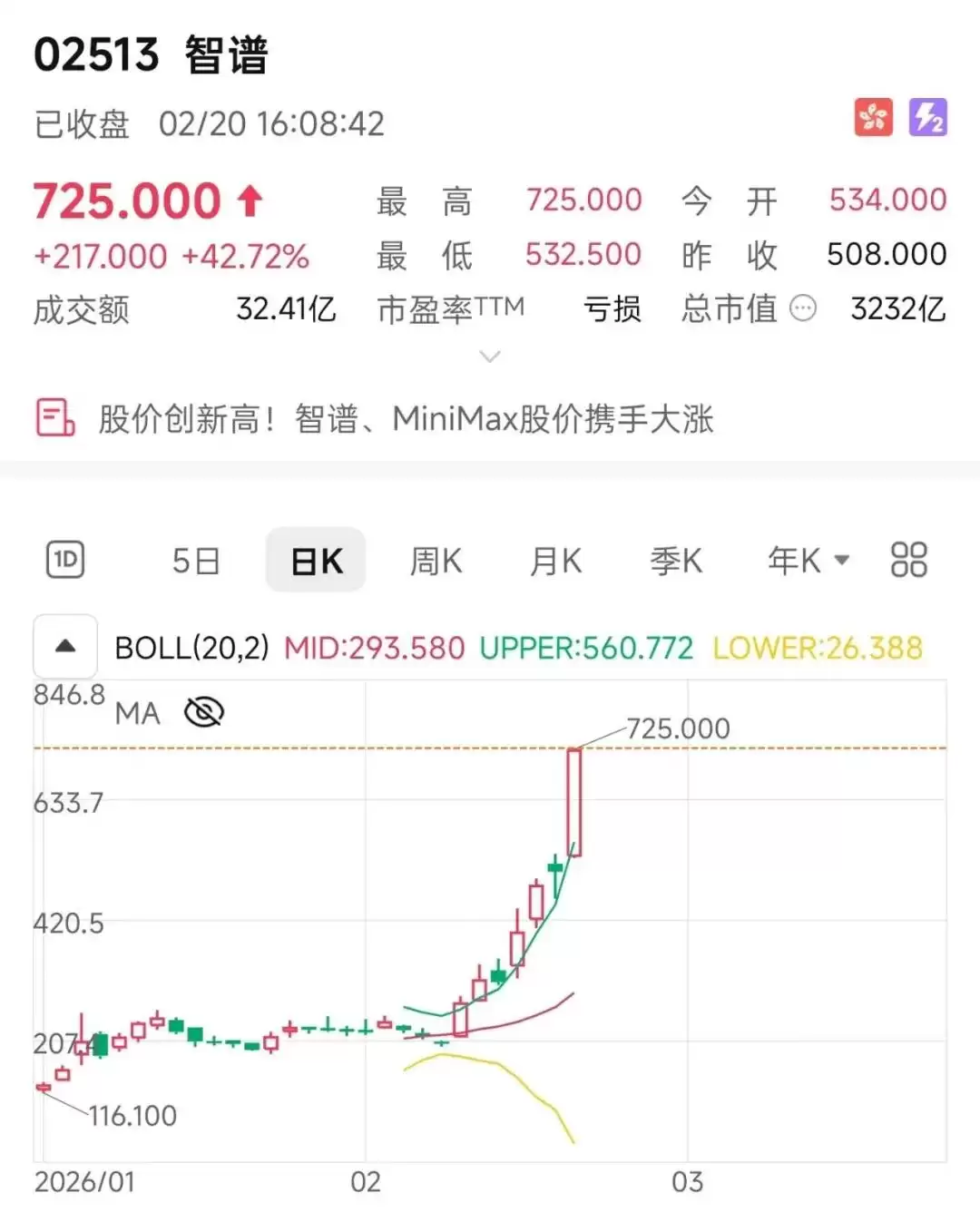Open the 年K dropdown
This screenshot has width=980, height=1212.
808,561
